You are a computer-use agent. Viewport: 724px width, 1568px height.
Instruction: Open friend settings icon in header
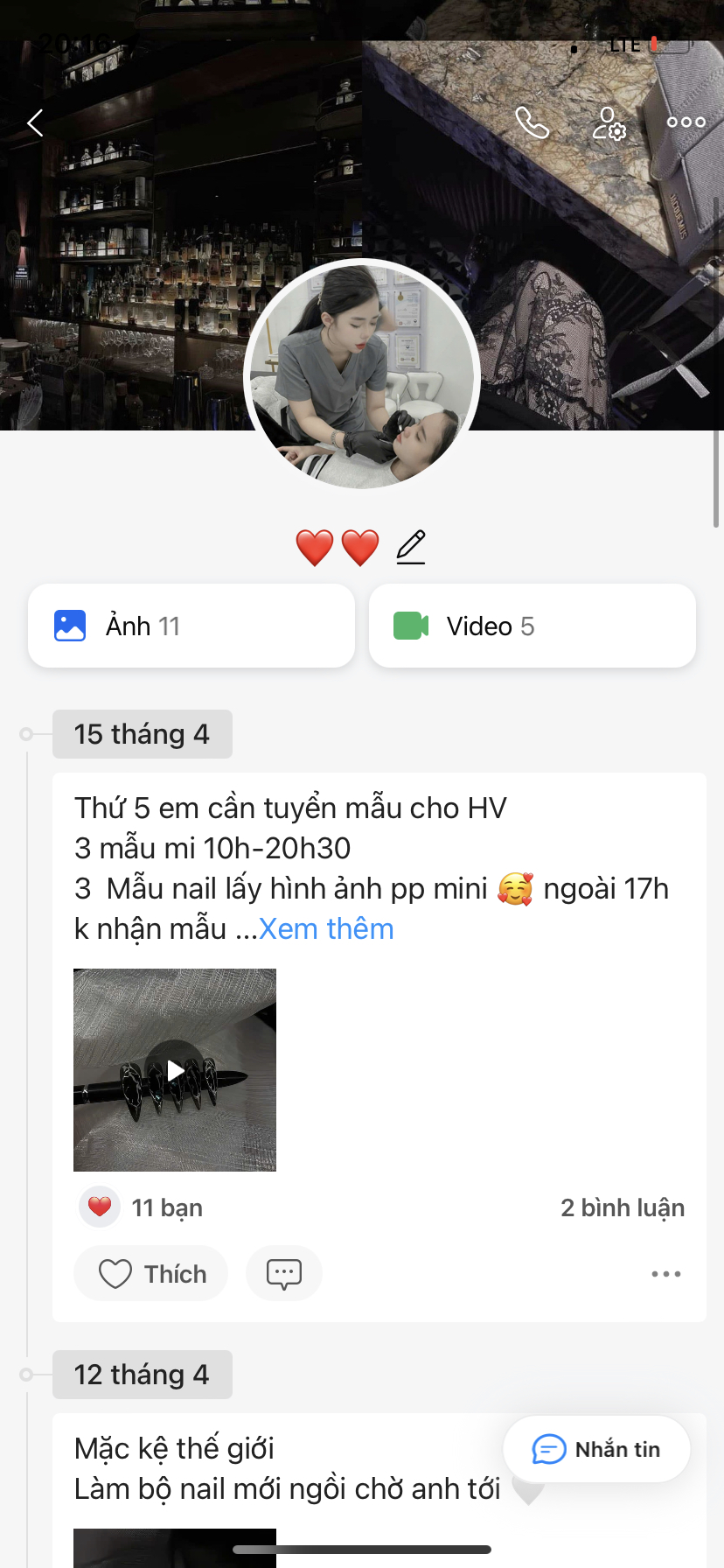pos(609,123)
